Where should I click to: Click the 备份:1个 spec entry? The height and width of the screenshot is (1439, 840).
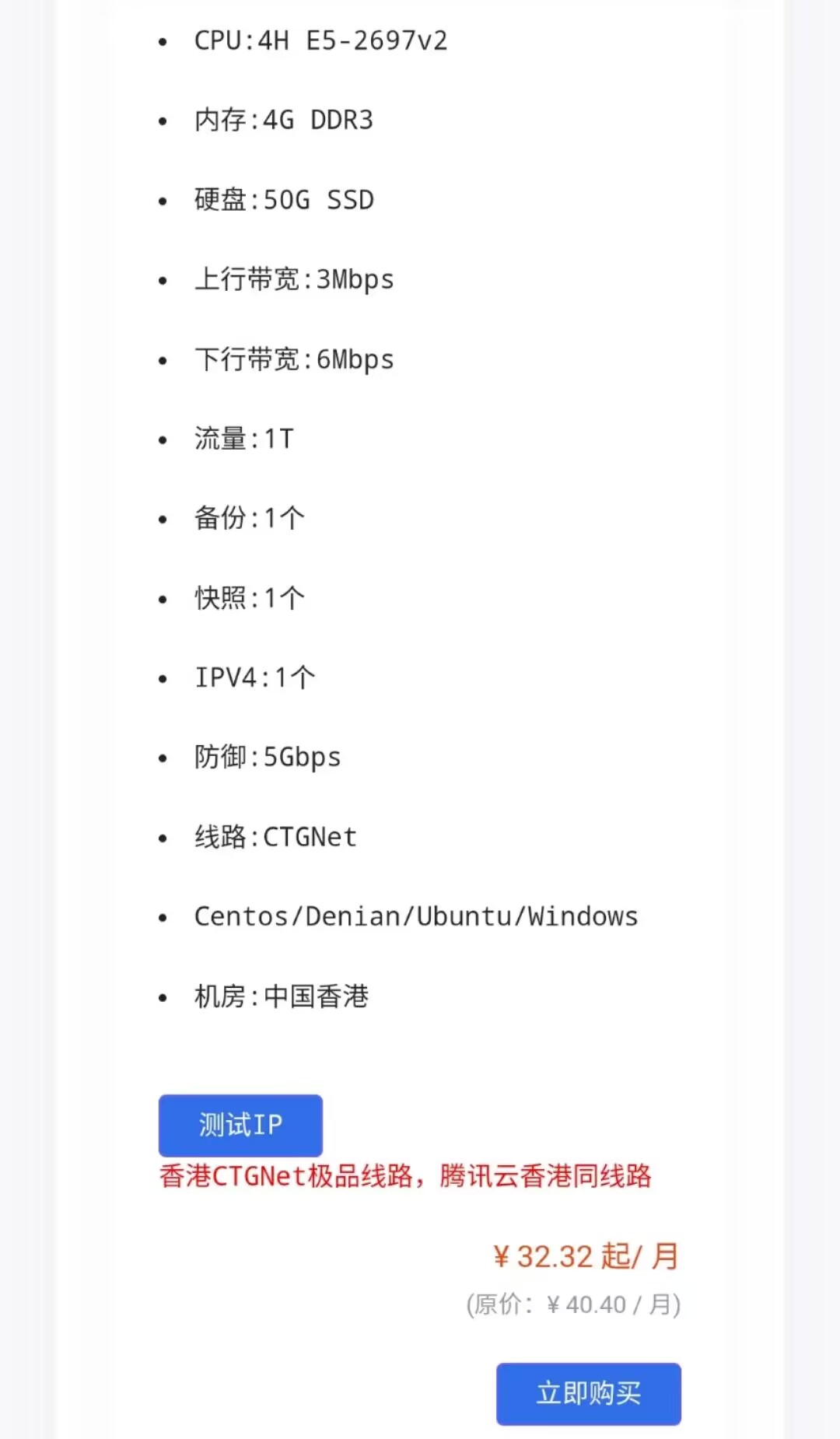tap(250, 518)
